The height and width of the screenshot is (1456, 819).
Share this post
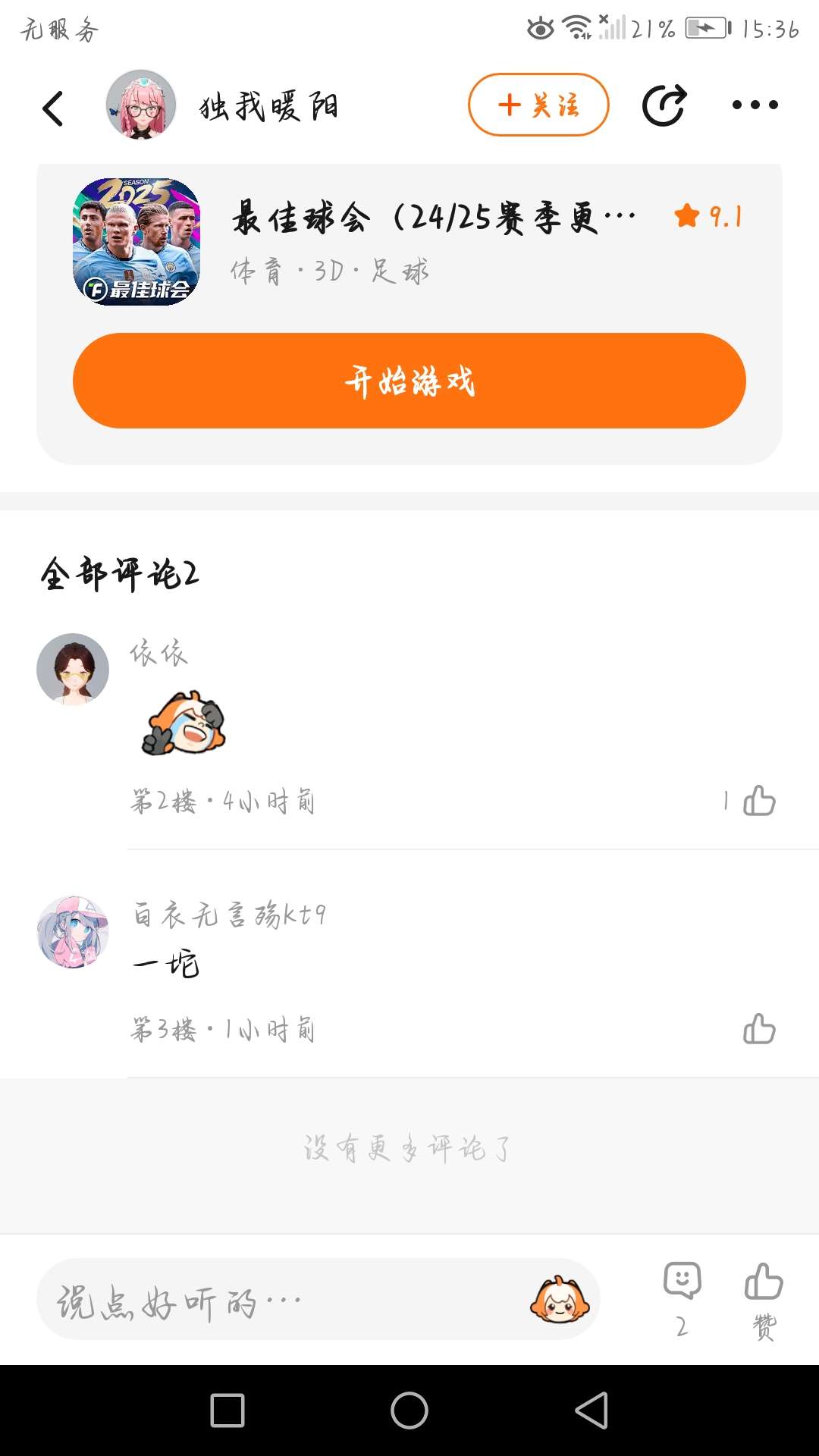click(x=664, y=105)
